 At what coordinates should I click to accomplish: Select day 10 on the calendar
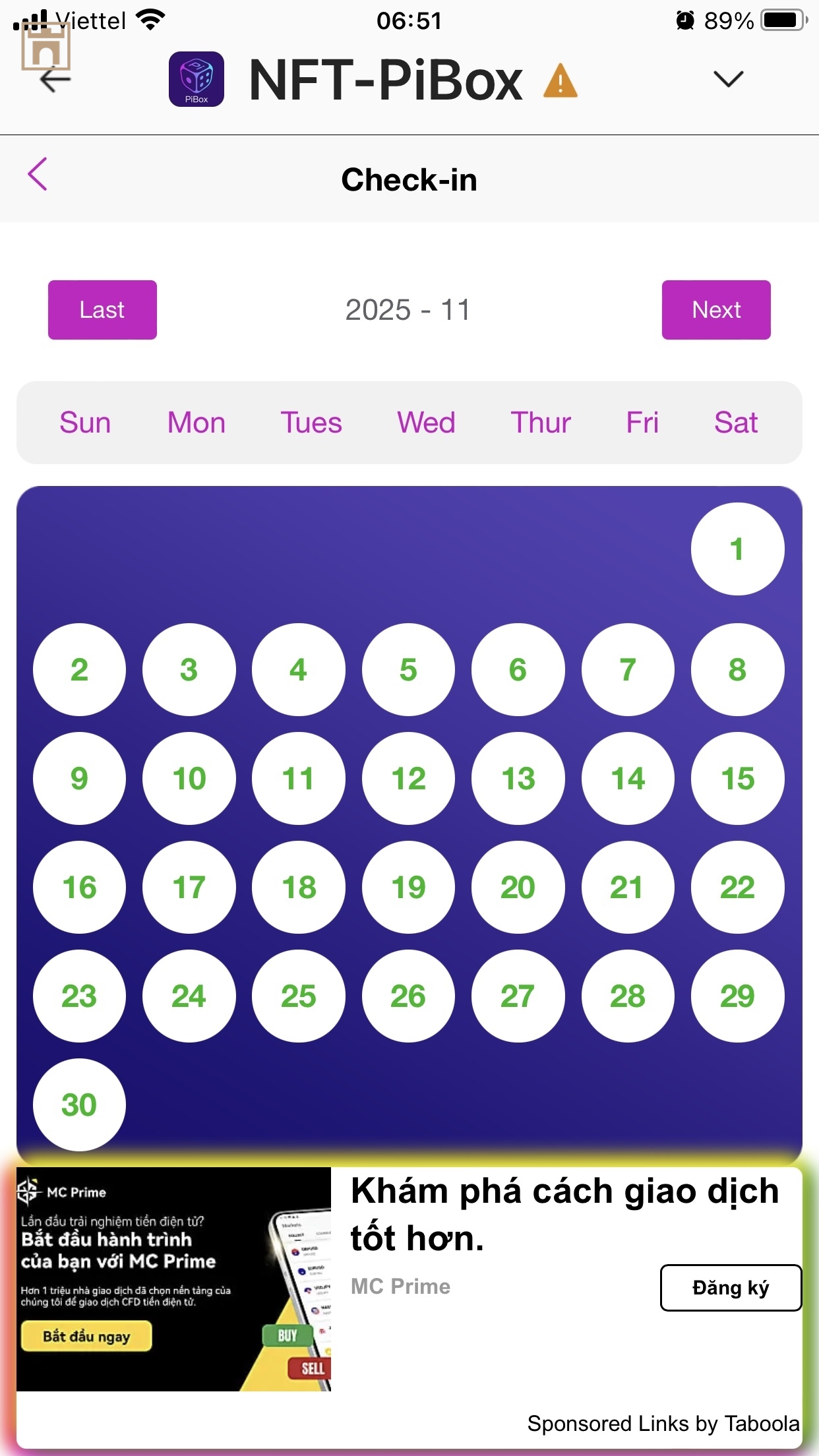[189, 779]
